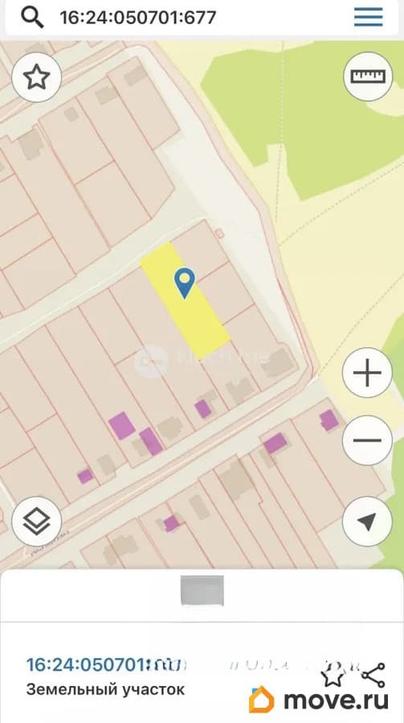This screenshot has width=404, height=723.
Task: Add the parcel to favorites in bottom card
Action: tap(333, 675)
